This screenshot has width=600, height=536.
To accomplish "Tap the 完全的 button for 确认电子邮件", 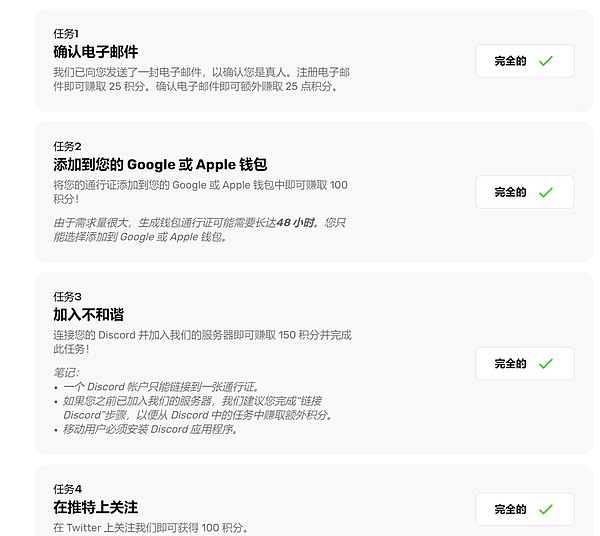I will click(524, 61).
